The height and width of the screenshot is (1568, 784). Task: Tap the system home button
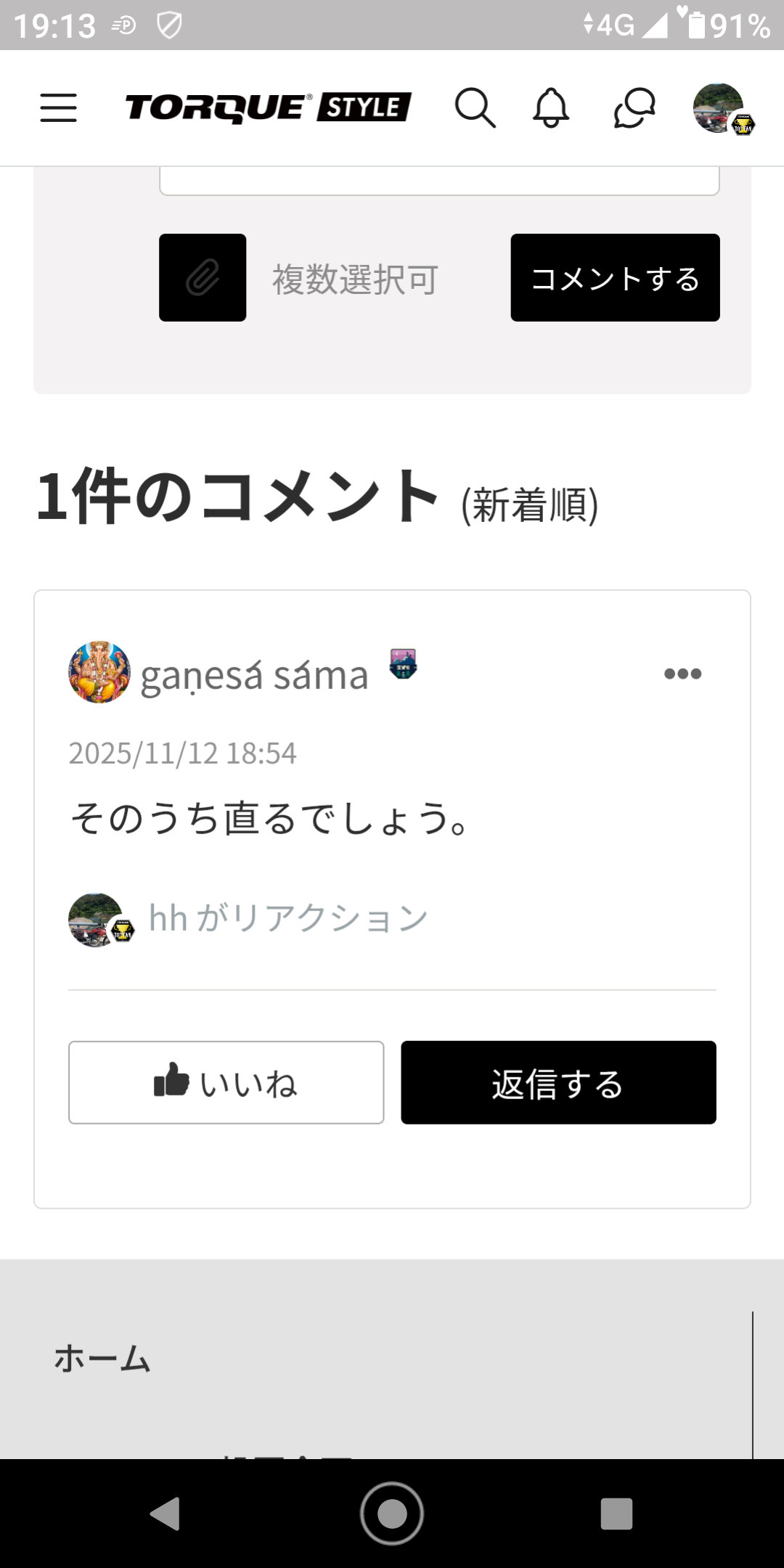pos(392,1514)
